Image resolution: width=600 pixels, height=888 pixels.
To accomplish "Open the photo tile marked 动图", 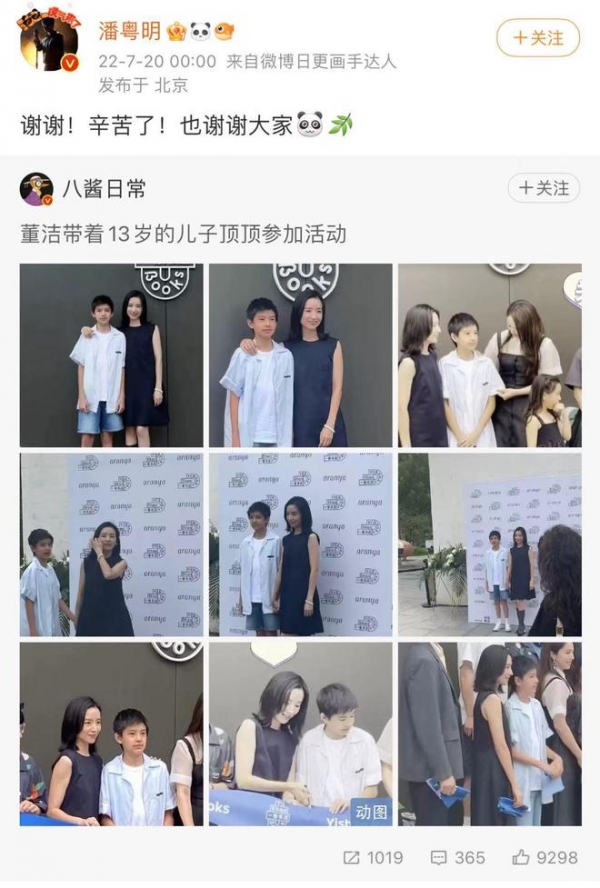I will click(x=300, y=734).
